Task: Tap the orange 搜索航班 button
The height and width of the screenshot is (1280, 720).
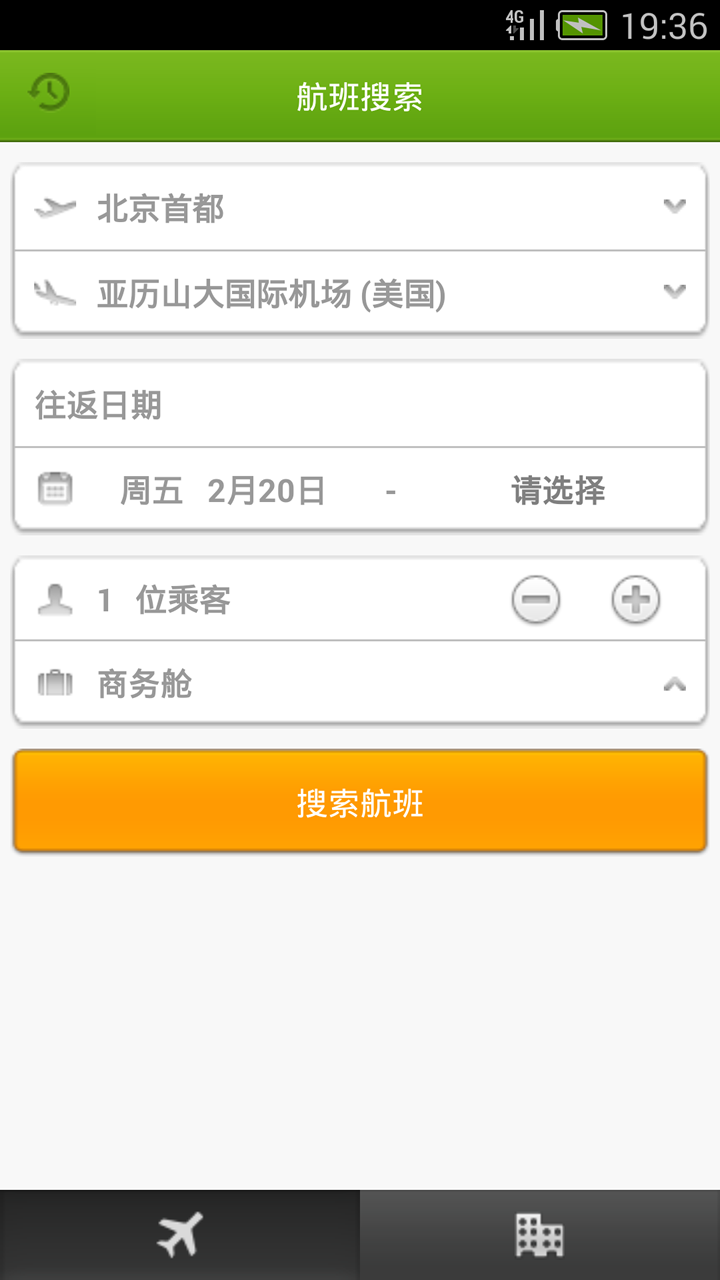Action: click(360, 802)
